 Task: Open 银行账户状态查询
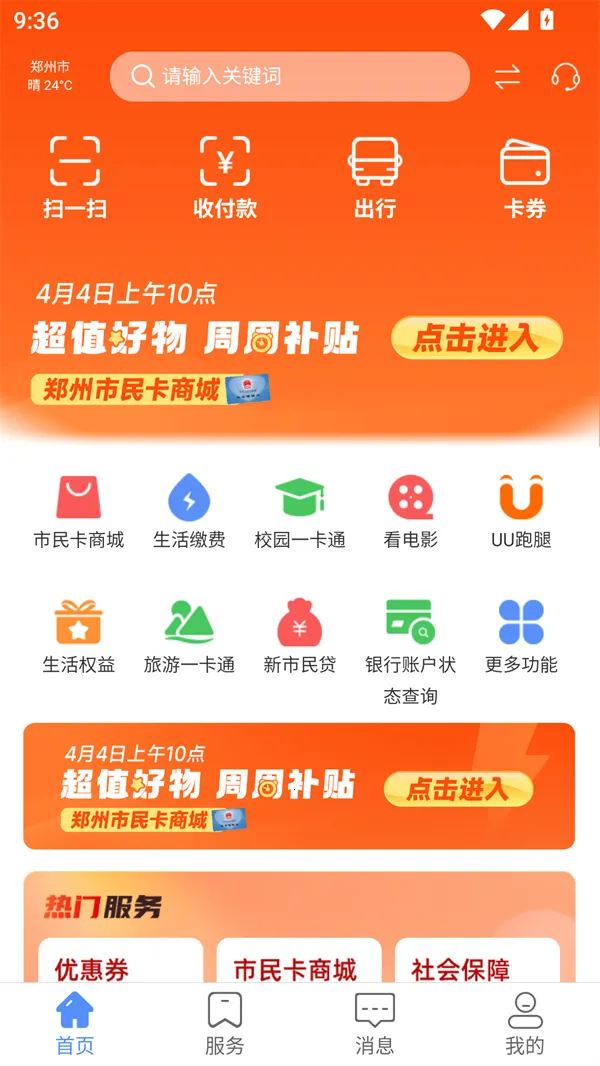pos(411,650)
